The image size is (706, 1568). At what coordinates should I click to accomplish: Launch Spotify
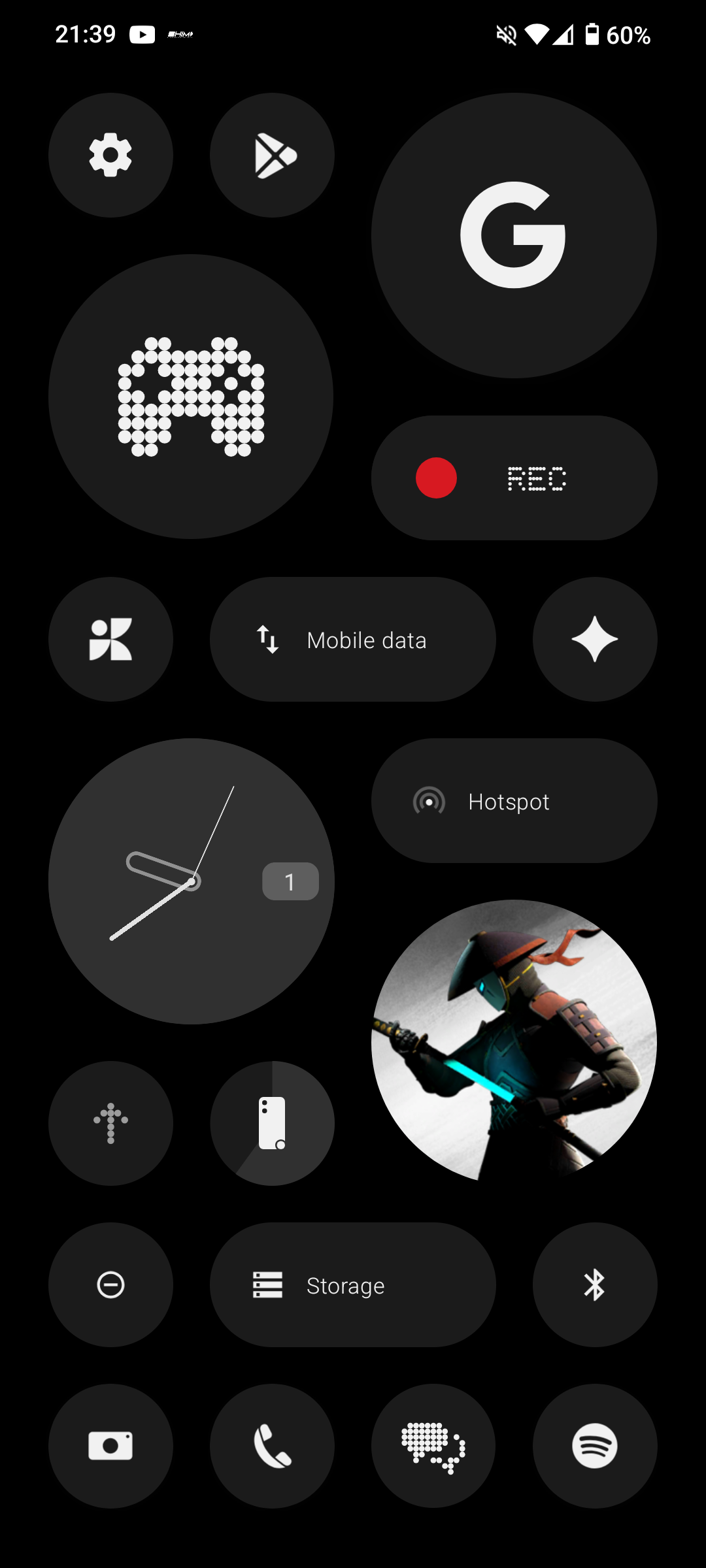(x=595, y=1446)
